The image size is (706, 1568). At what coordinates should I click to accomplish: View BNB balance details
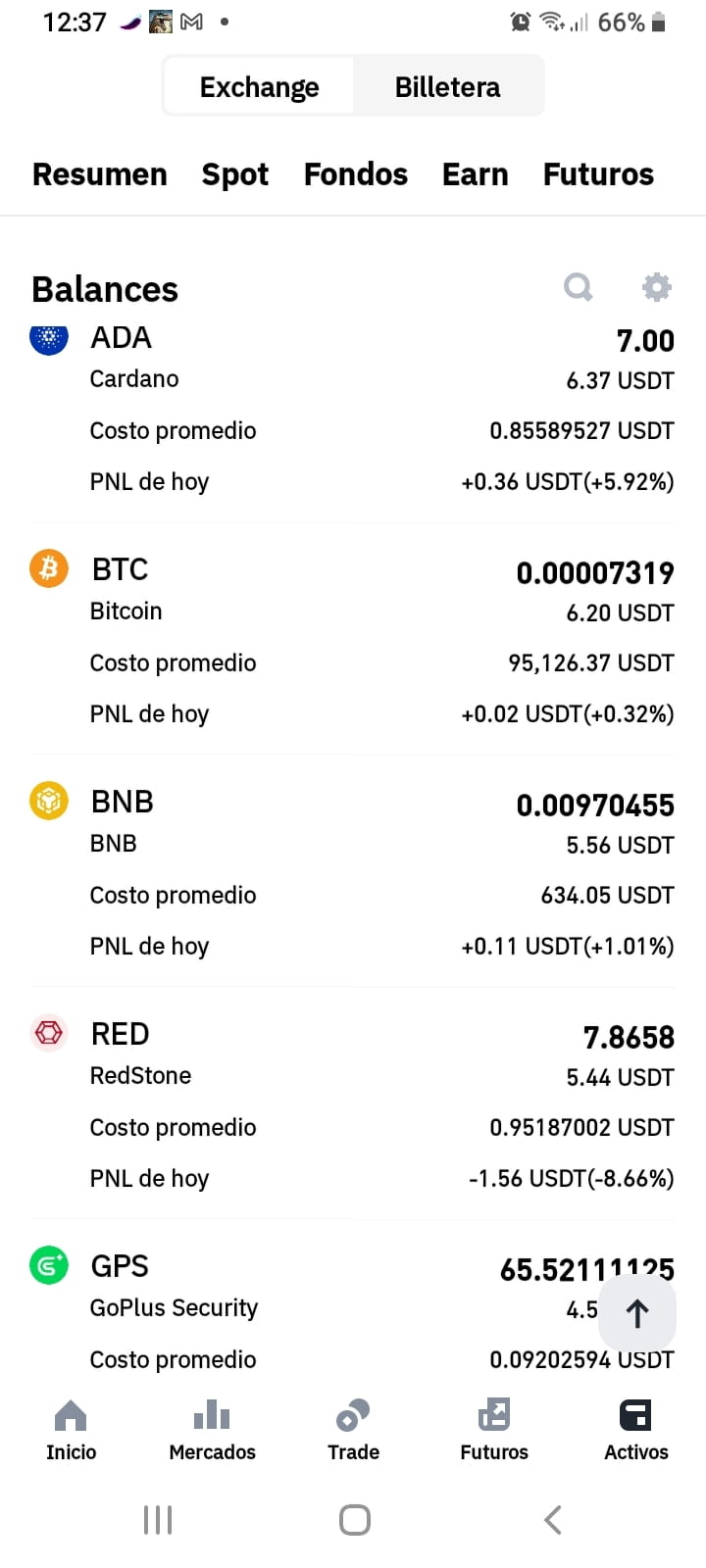point(353,872)
